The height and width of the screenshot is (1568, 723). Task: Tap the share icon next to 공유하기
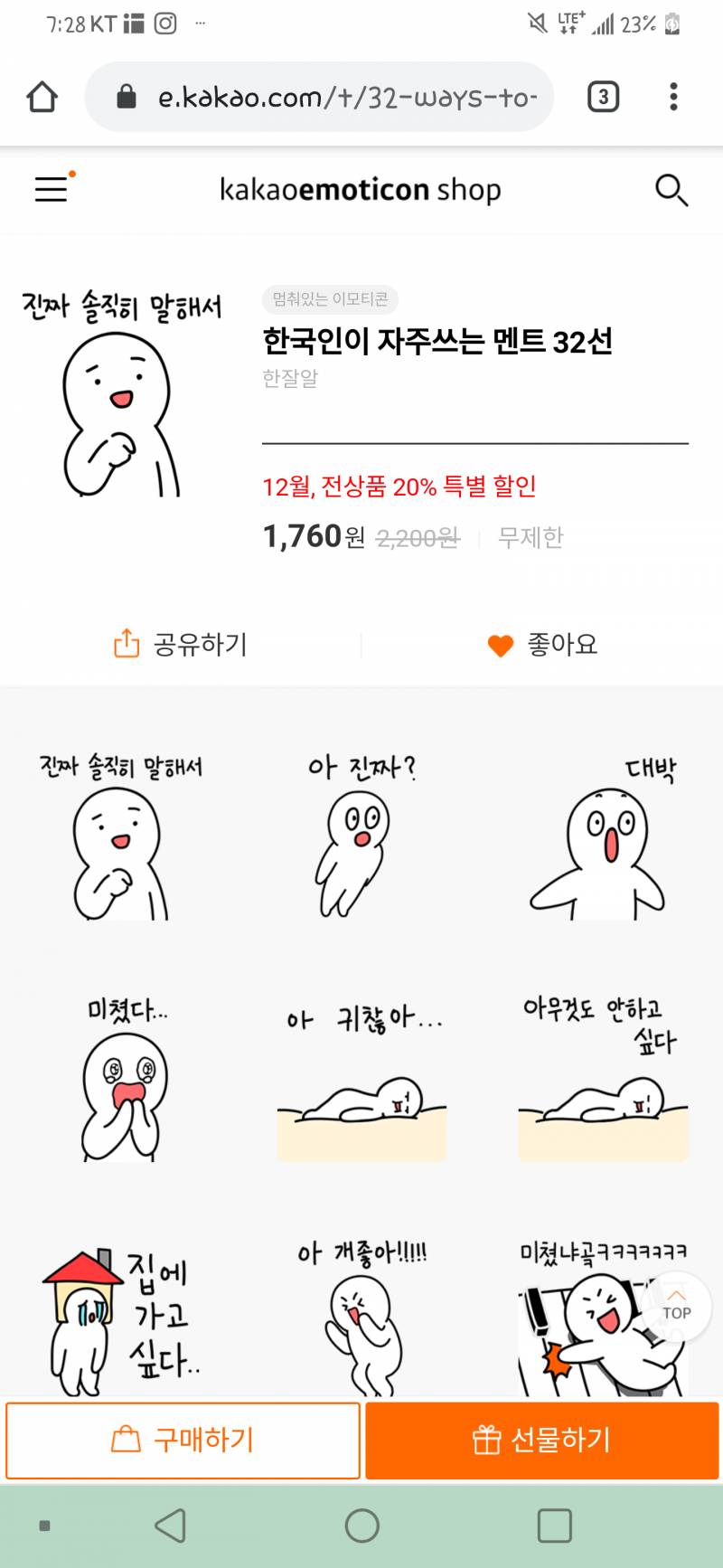click(x=126, y=644)
